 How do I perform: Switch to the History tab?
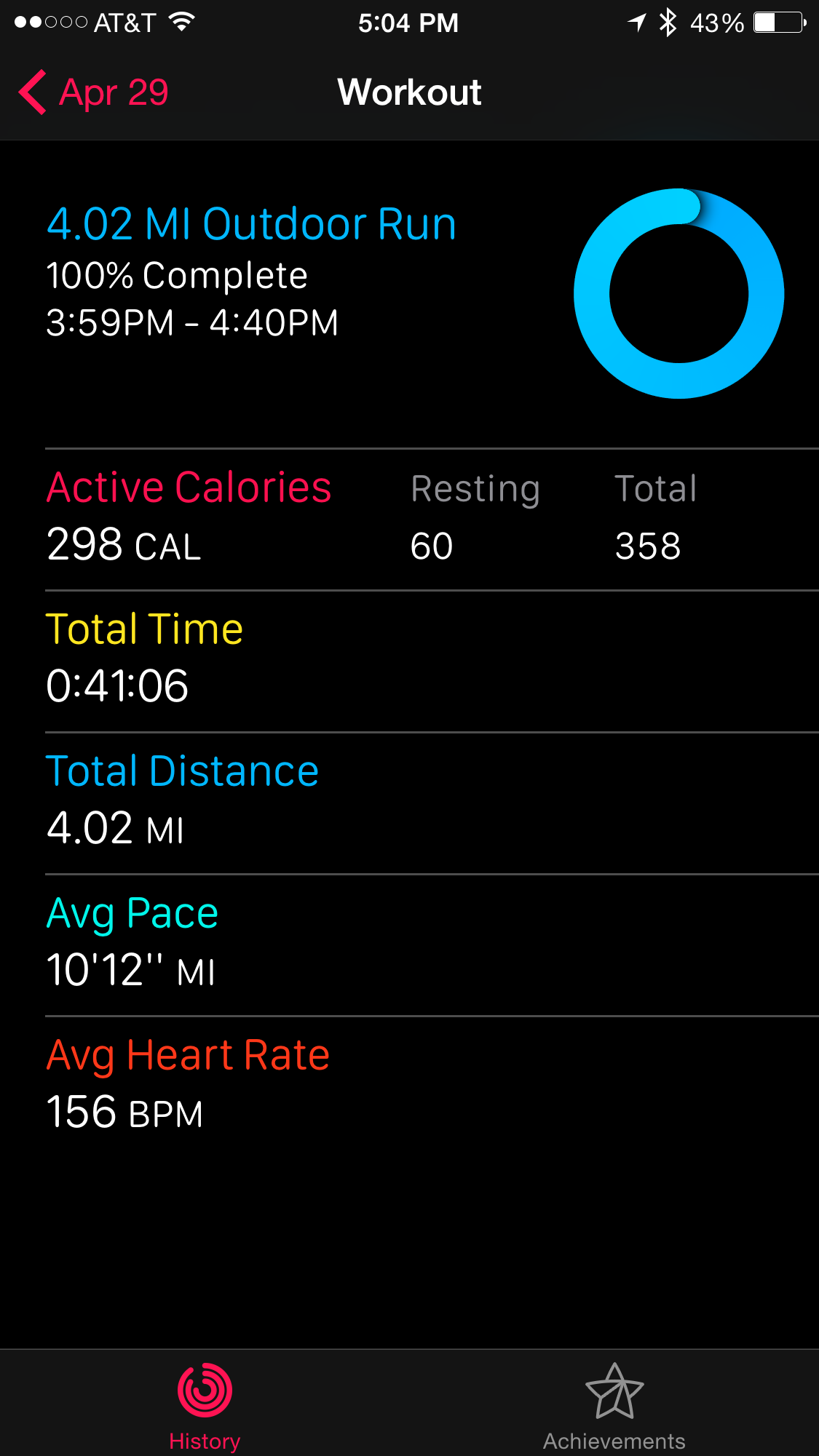coord(205,1406)
